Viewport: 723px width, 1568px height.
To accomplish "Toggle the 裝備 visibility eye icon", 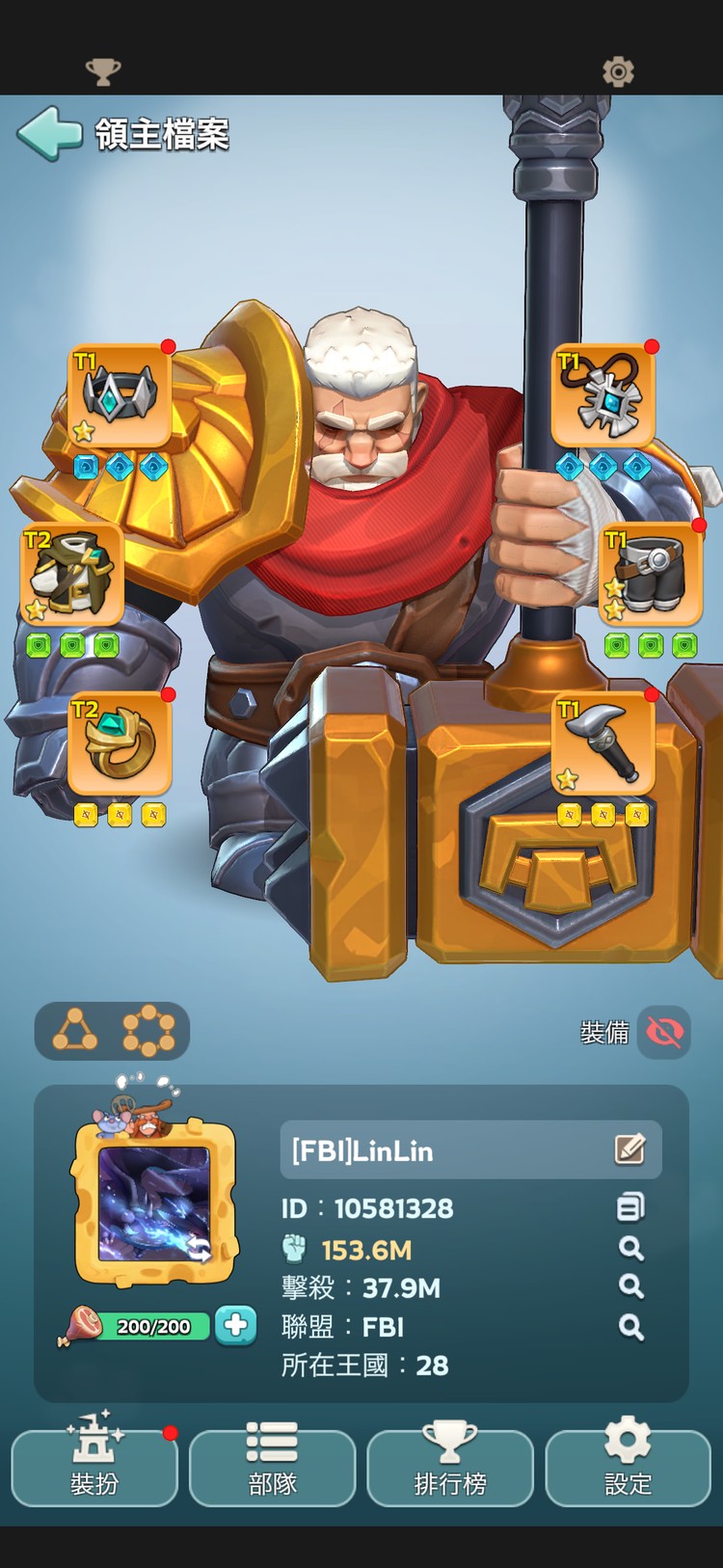I will point(664,1032).
